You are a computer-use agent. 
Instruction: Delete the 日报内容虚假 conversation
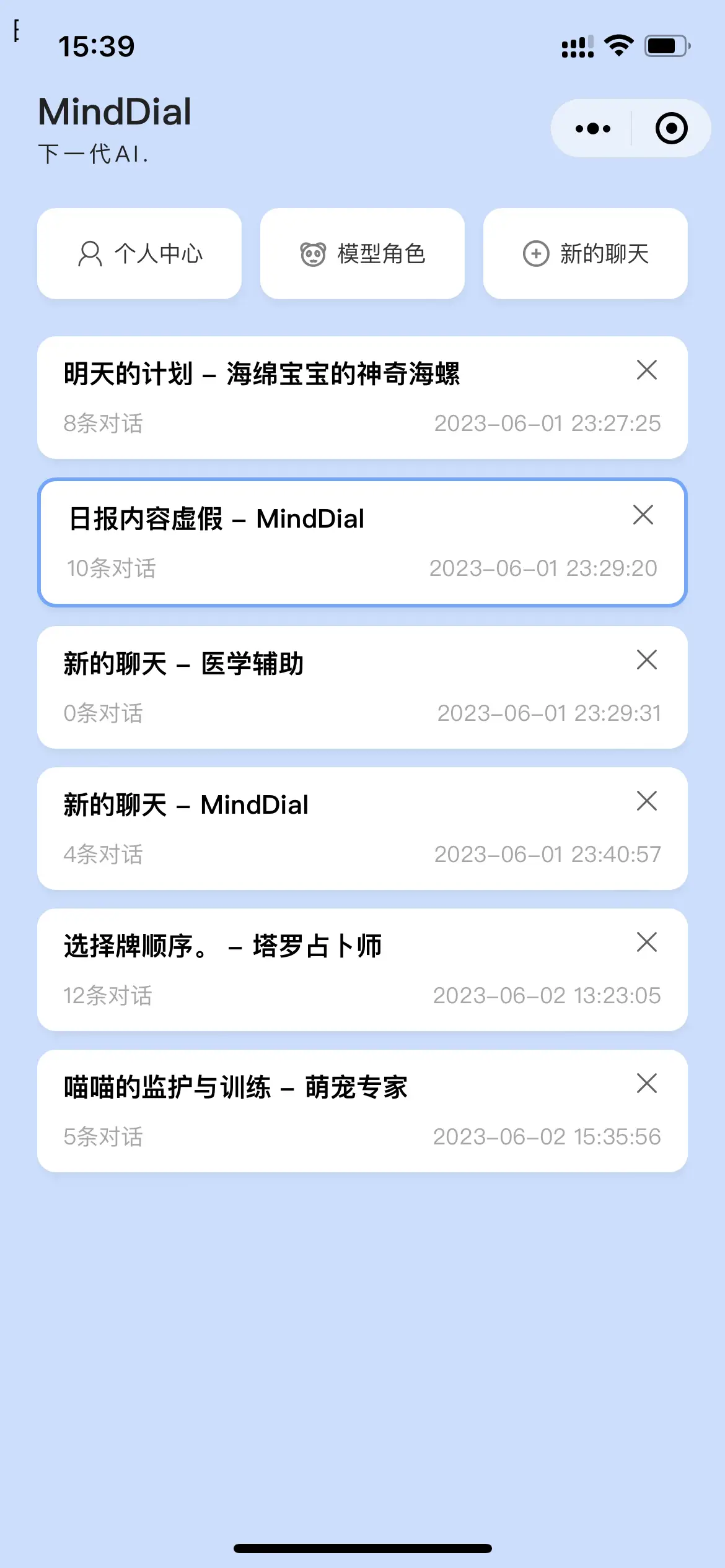point(643,515)
